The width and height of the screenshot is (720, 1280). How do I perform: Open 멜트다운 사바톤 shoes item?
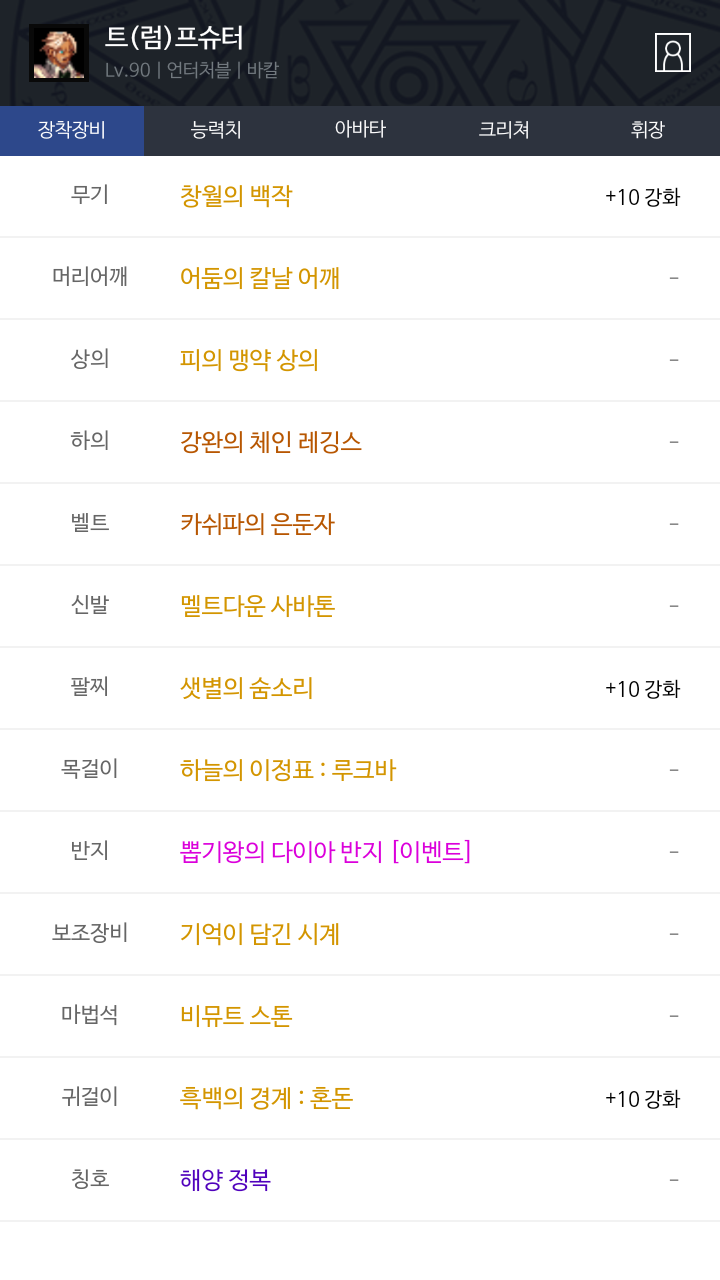pyautogui.click(x=257, y=606)
